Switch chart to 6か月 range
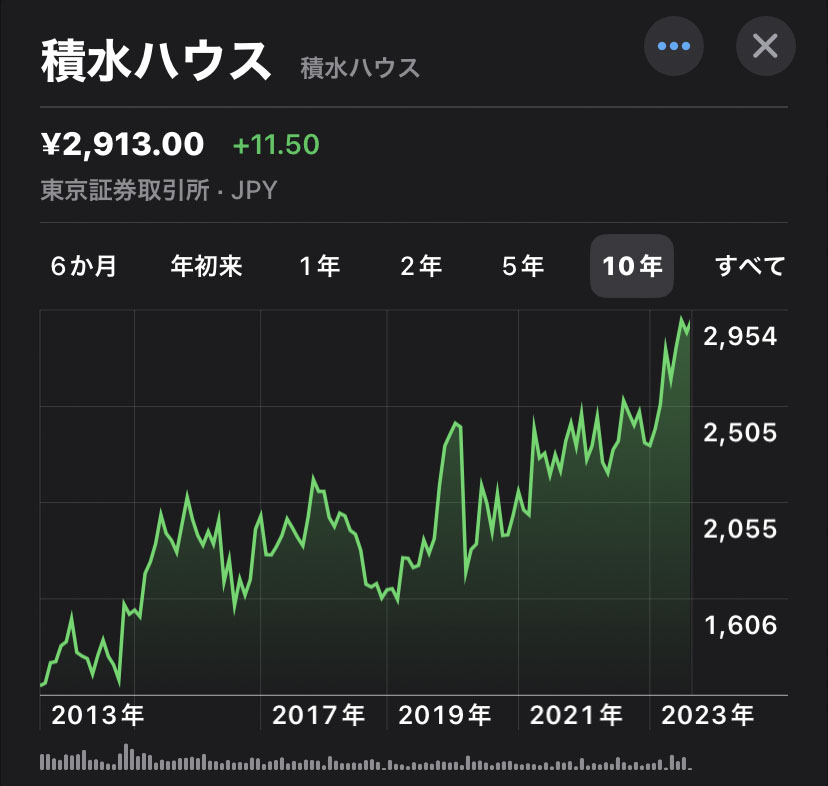 [x=83, y=267]
